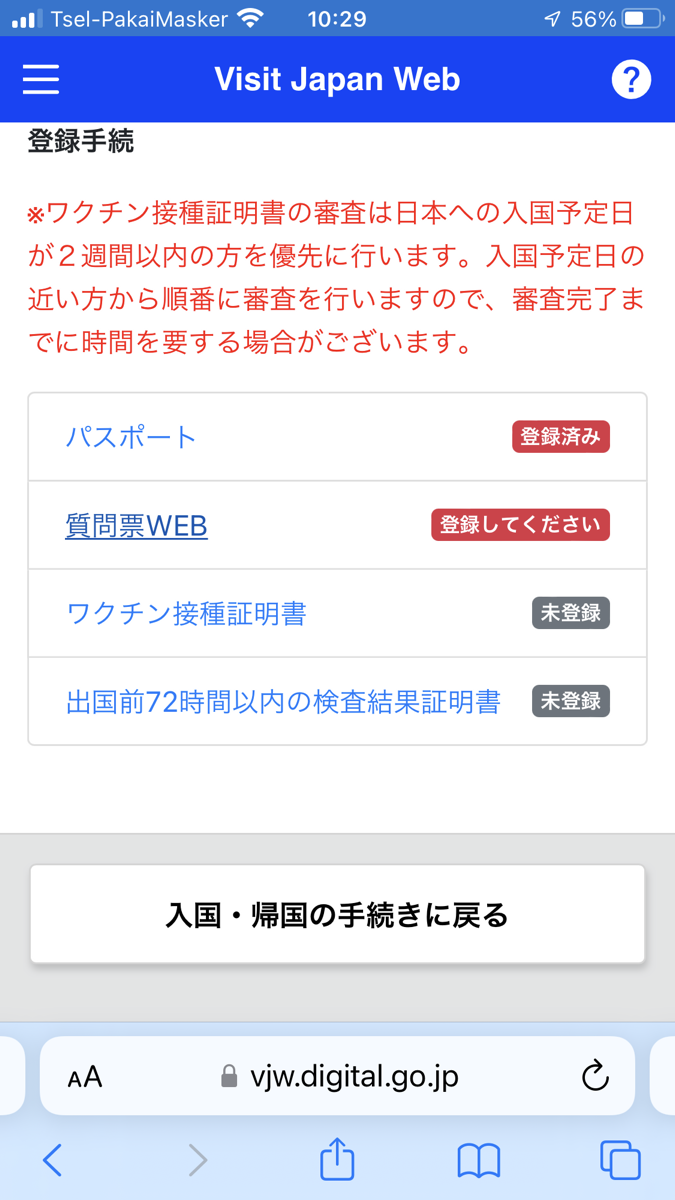Tap 入国・帰国の手続きに戻る button

coord(337,914)
